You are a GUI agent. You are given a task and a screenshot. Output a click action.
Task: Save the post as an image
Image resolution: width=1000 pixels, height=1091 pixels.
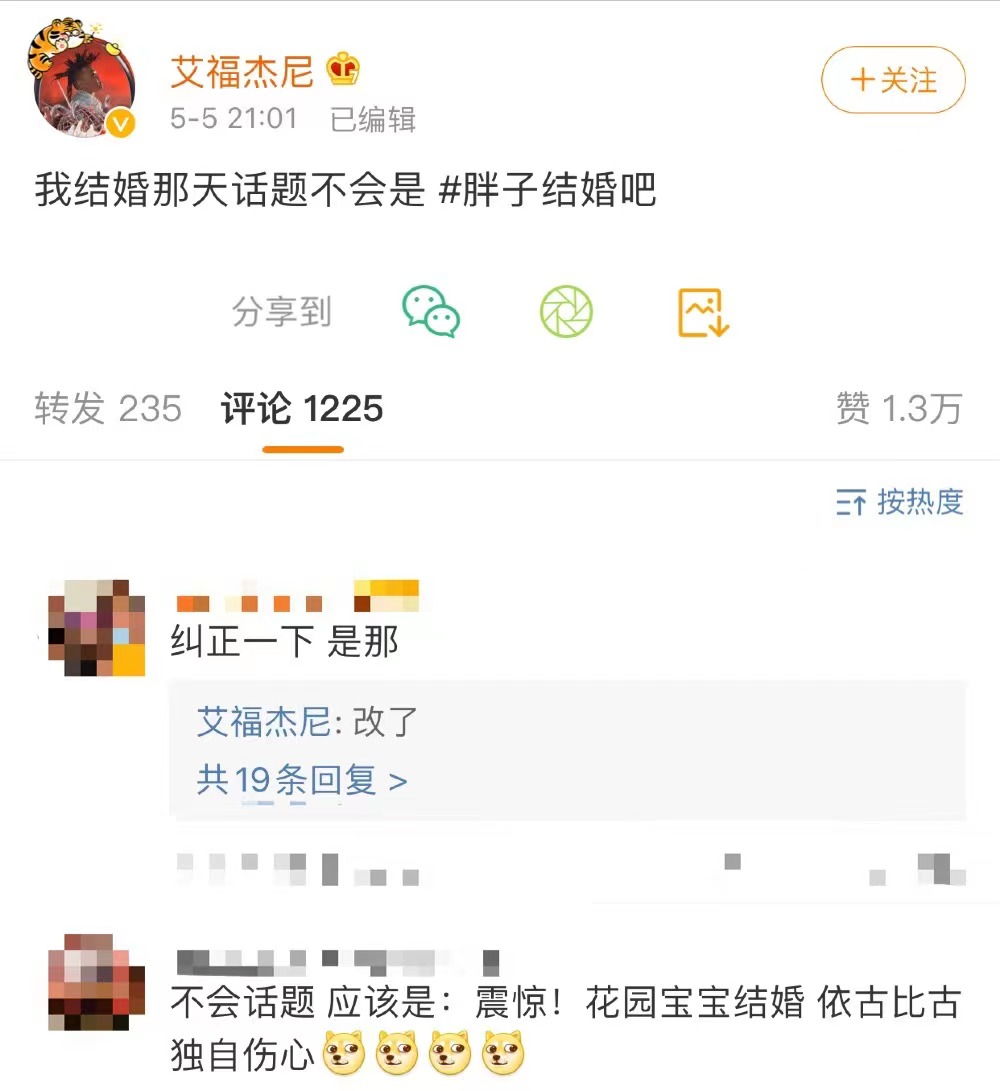click(x=704, y=312)
